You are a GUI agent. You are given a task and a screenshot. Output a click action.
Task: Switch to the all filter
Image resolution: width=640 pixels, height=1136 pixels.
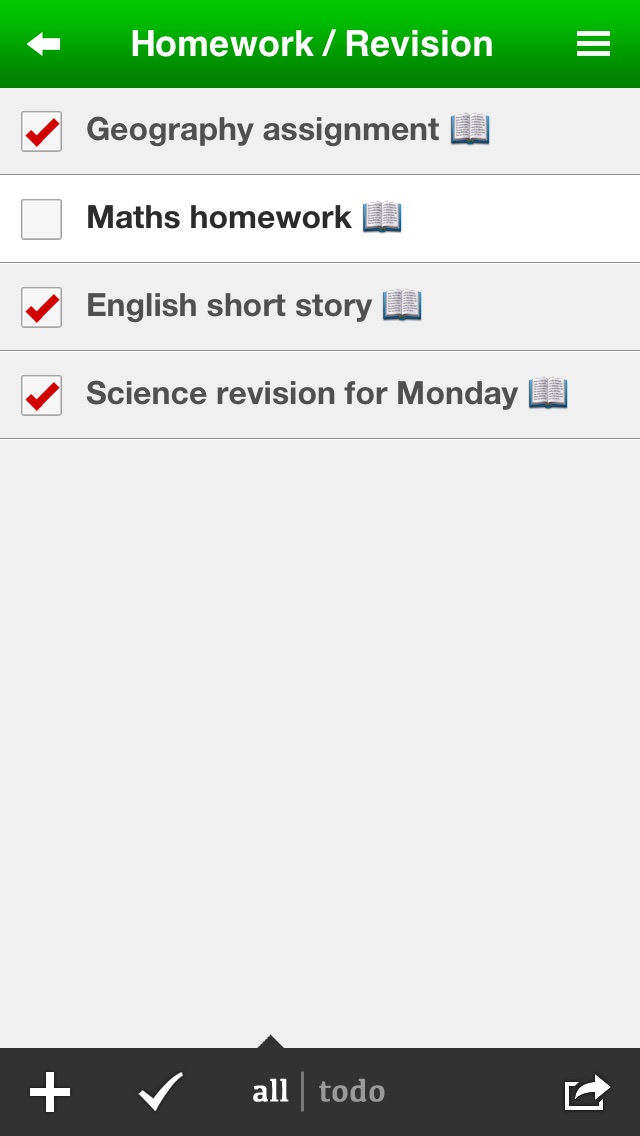[x=270, y=1092]
